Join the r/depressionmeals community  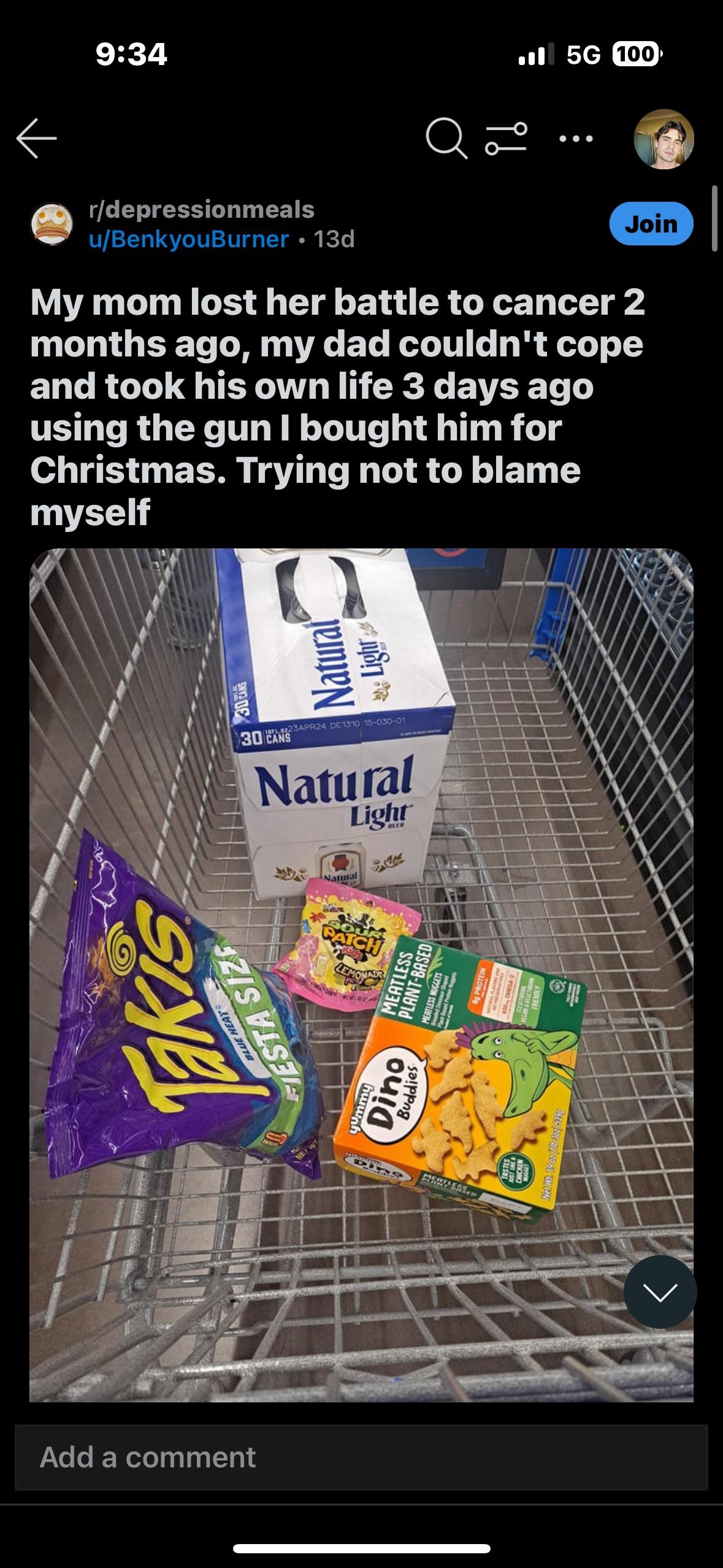[651, 224]
